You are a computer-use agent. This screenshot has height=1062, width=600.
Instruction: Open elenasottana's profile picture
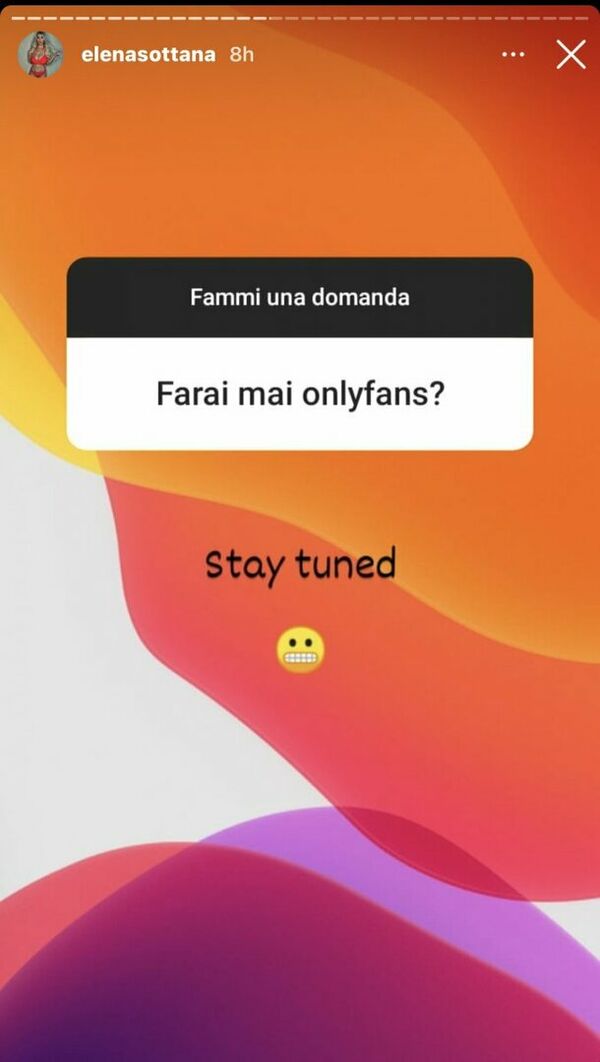click(x=41, y=54)
